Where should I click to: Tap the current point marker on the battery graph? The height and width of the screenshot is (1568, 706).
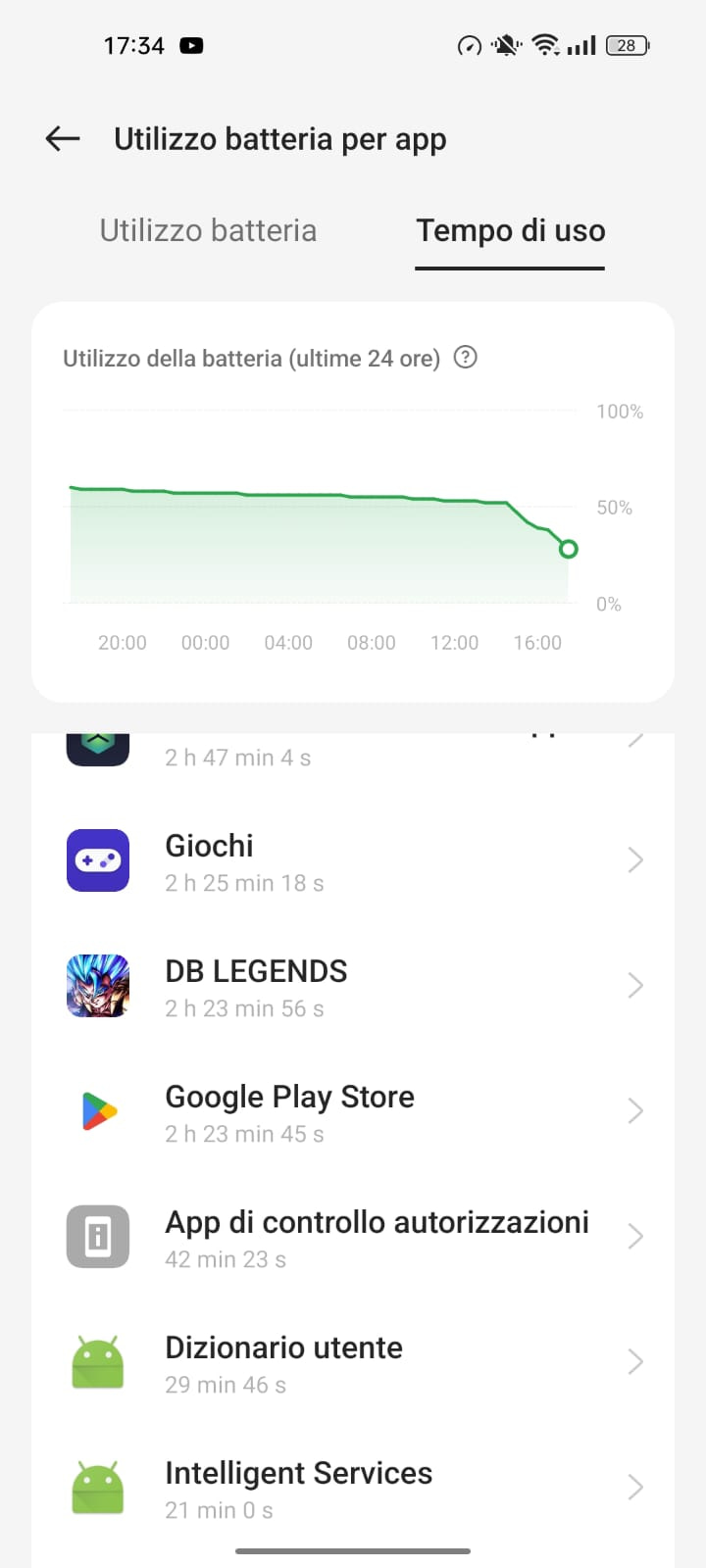tap(568, 549)
